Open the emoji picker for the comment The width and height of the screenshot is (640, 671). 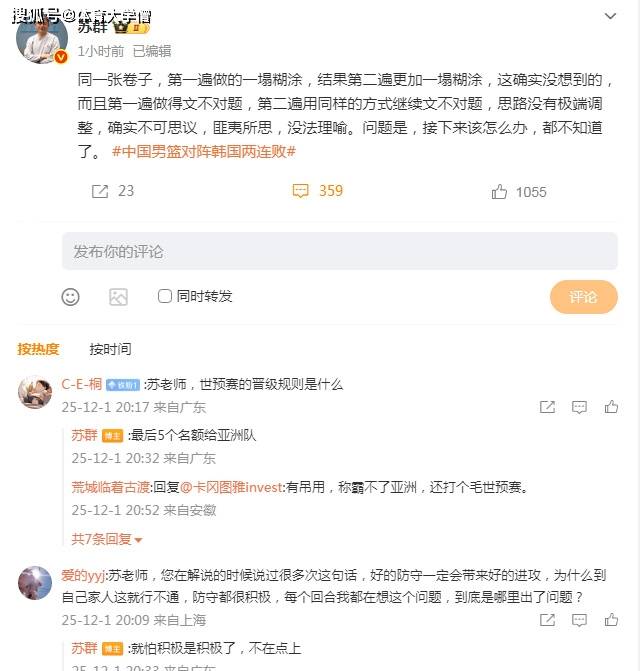click(x=70, y=296)
